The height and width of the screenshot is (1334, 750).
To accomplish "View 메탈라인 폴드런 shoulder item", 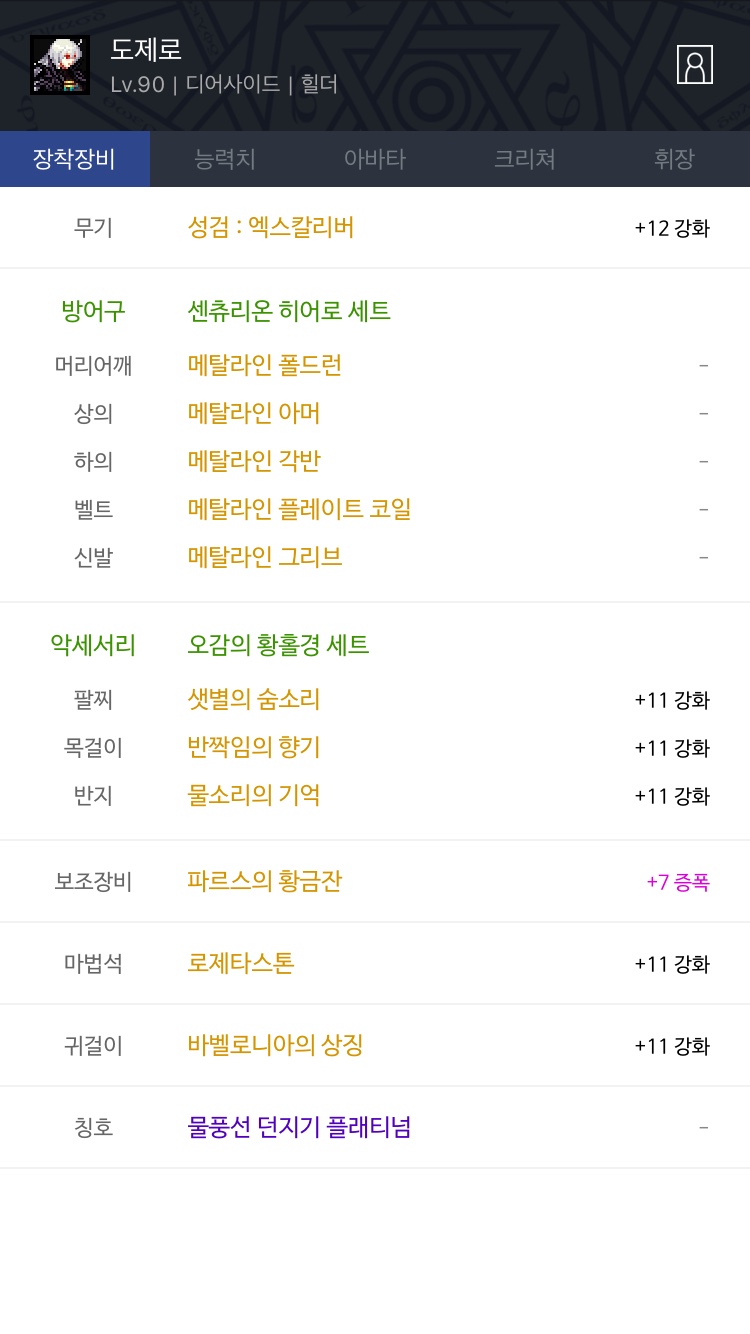I will pyautogui.click(x=265, y=365).
